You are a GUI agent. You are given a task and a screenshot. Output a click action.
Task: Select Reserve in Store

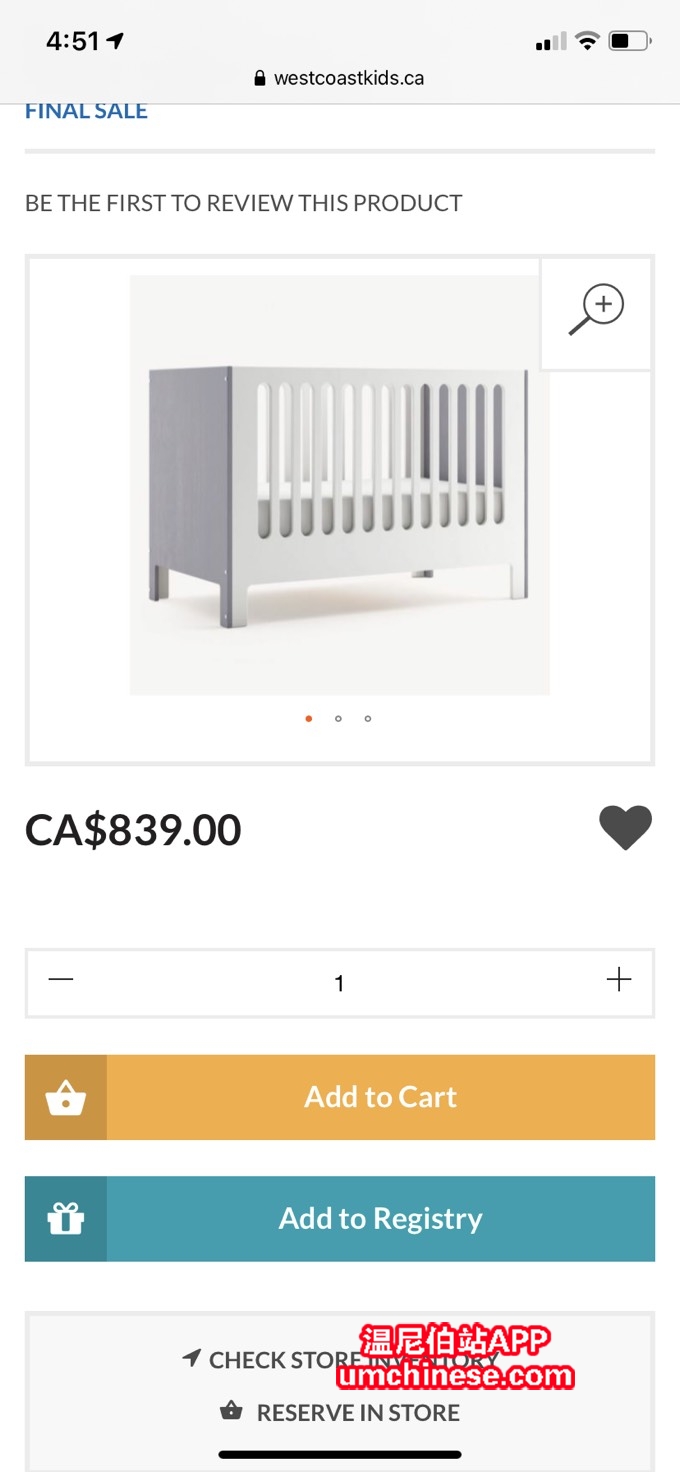[x=340, y=1412]
